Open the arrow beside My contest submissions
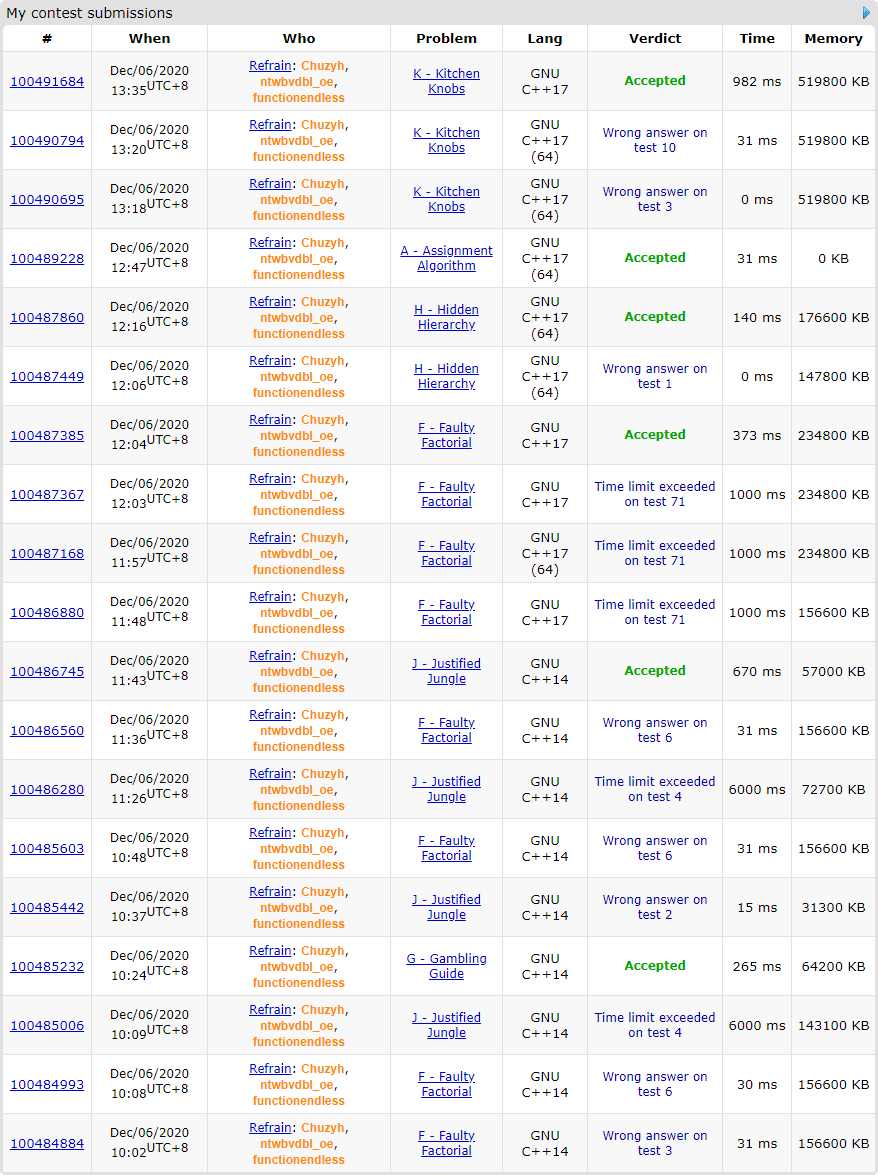This screenshot has width=878, height=1175. click(x=866, y=13)
